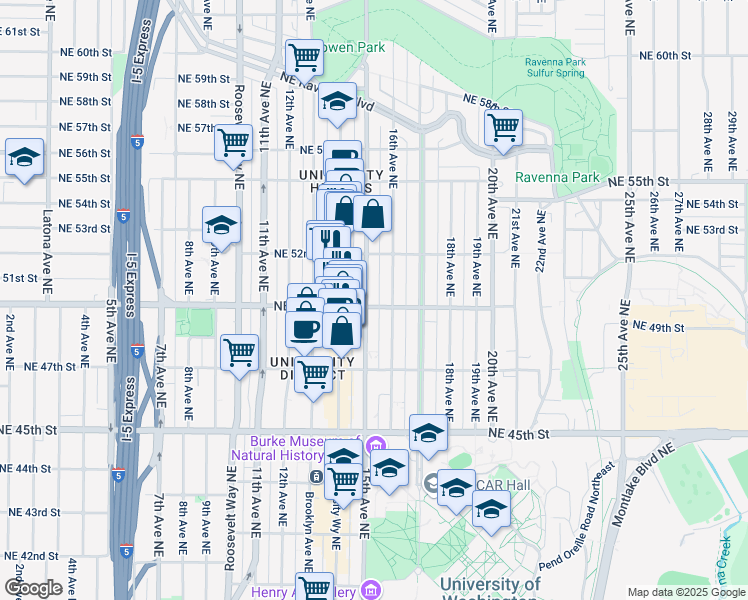Open the shopping cart marker in University District
748x600 pixels.
pyautogui.click(x=314, y=375)
